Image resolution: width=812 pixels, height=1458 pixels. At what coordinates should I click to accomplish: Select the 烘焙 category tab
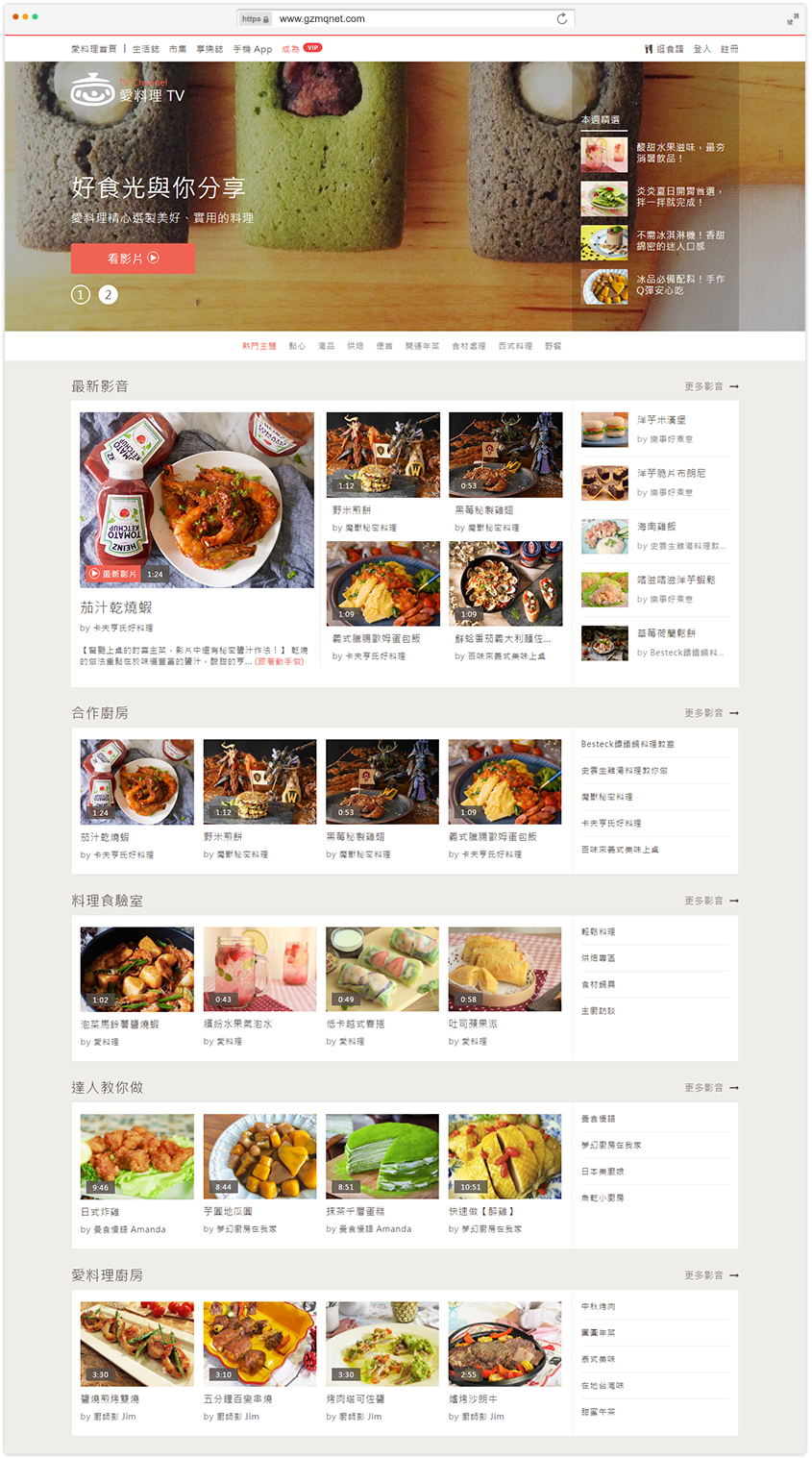tap(355, 346)
